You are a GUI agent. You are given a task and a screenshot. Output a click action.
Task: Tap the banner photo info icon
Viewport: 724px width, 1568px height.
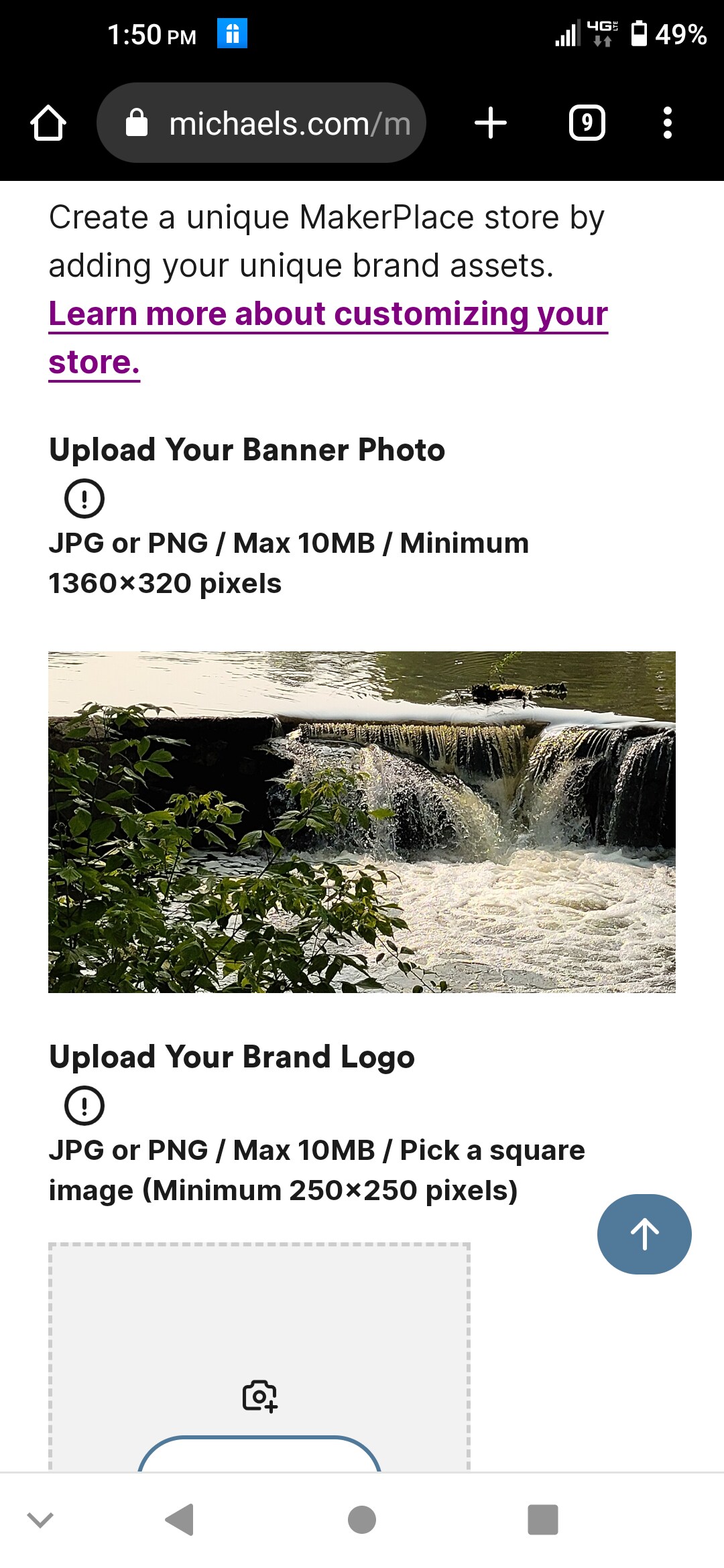[83, 498]
